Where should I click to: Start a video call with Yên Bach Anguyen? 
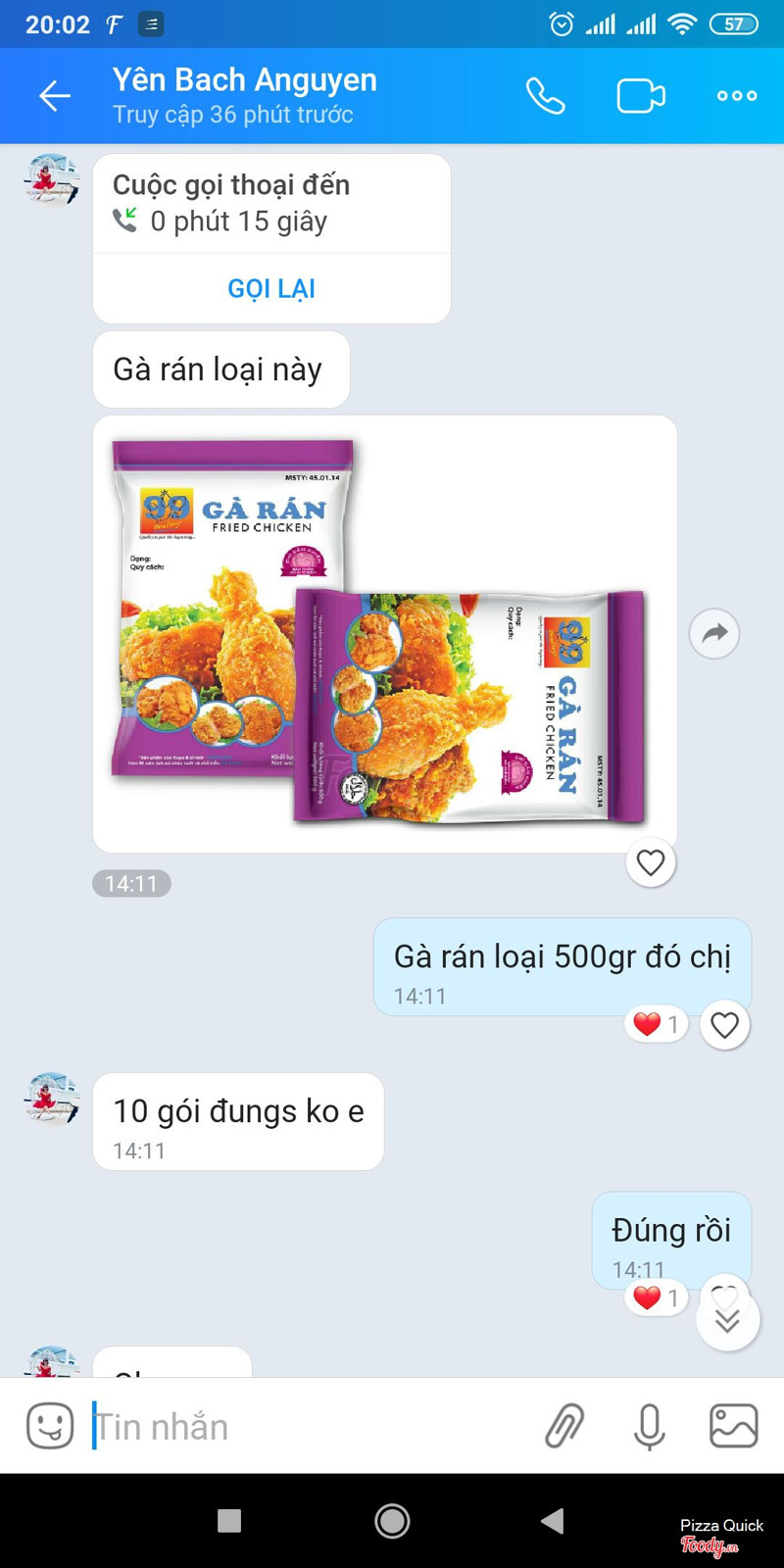(x=640, y=96)
